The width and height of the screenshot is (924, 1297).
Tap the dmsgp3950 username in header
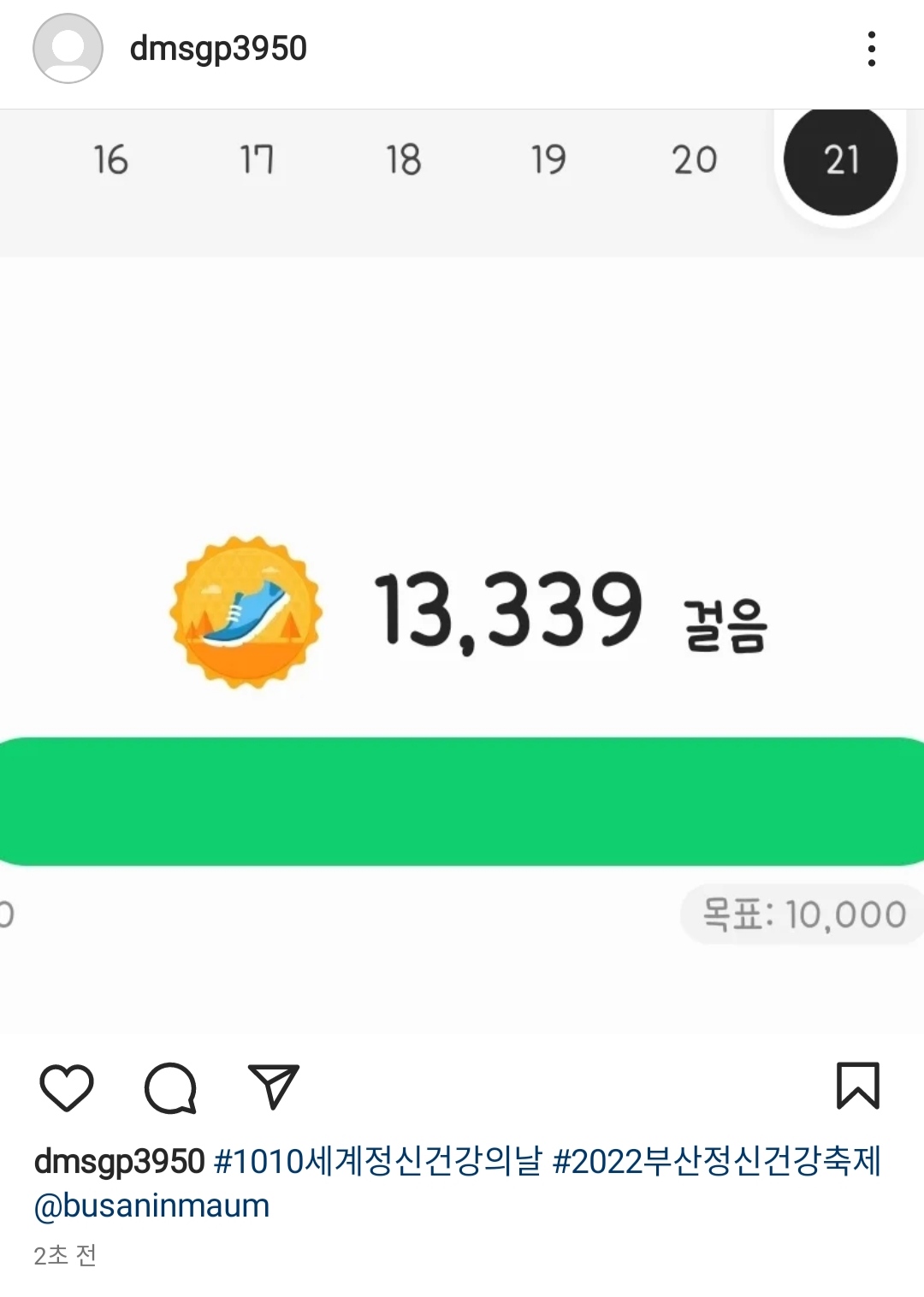[218, 49]
